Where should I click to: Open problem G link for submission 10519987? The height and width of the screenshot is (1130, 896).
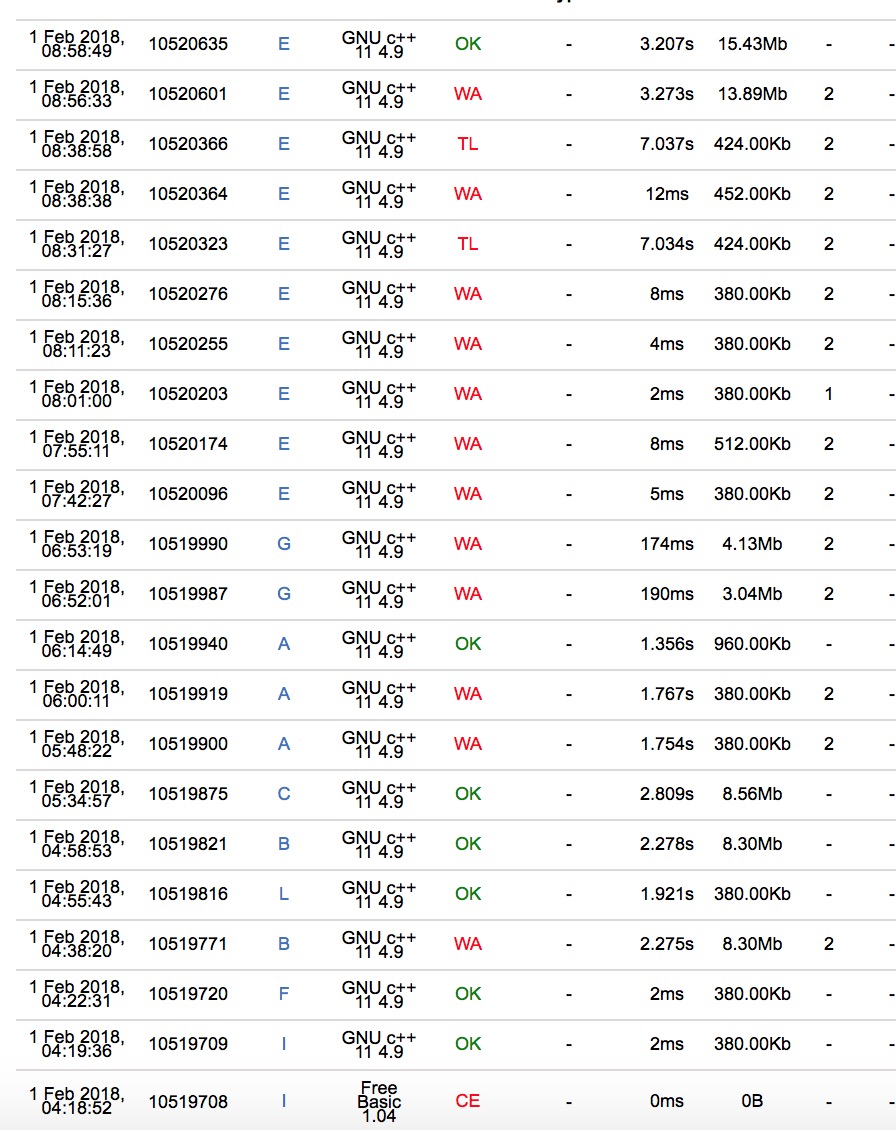coord(284,594)
